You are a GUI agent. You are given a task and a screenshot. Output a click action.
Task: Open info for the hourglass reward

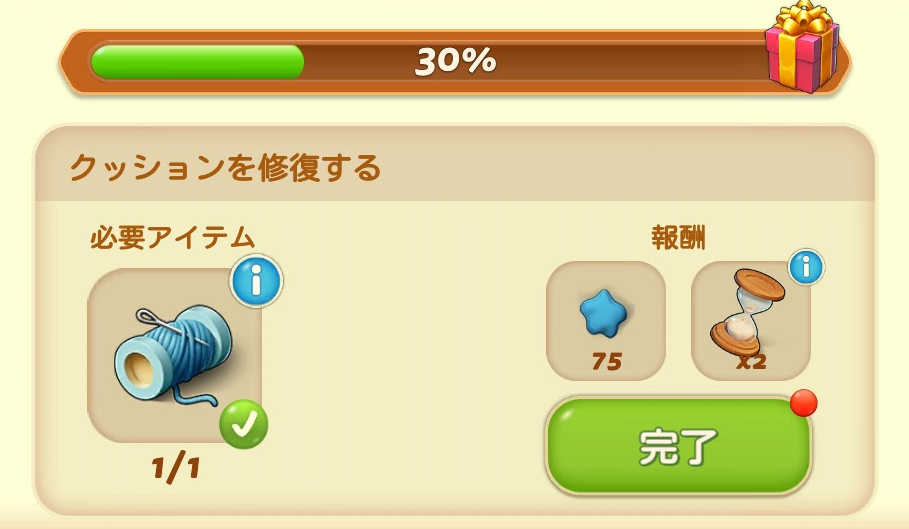click(x=806, y=266)
